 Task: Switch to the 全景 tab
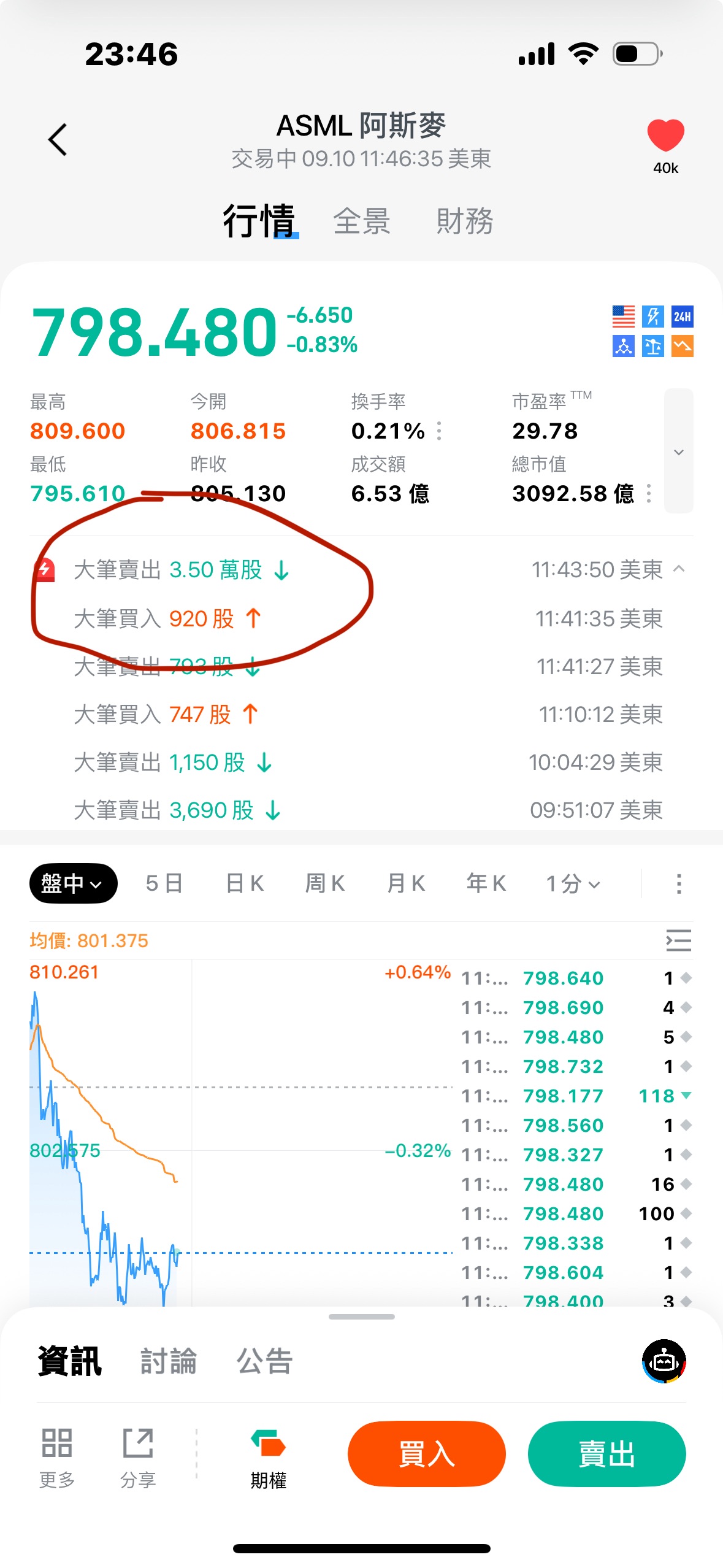[362, 221]
